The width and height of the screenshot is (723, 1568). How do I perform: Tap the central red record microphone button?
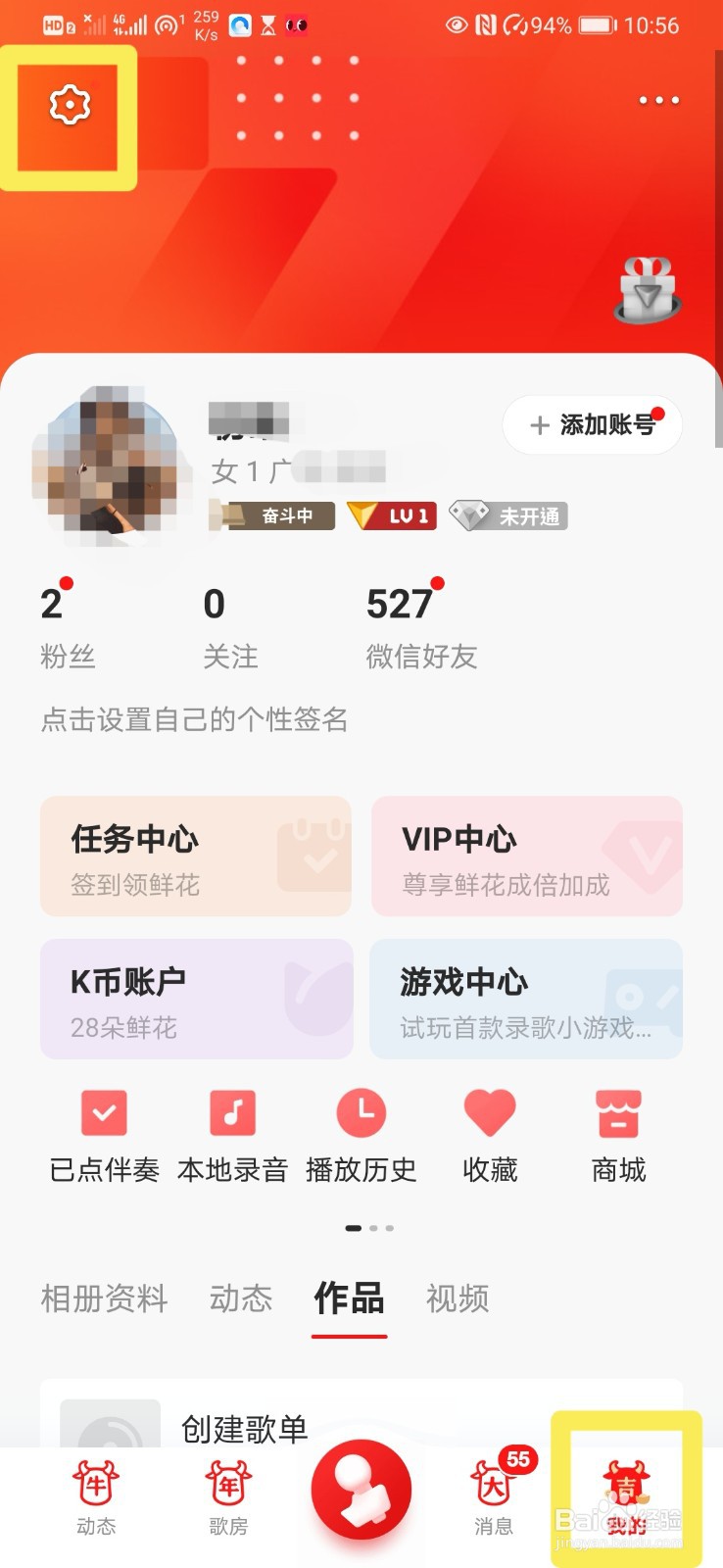click(x=361, y=1490)
